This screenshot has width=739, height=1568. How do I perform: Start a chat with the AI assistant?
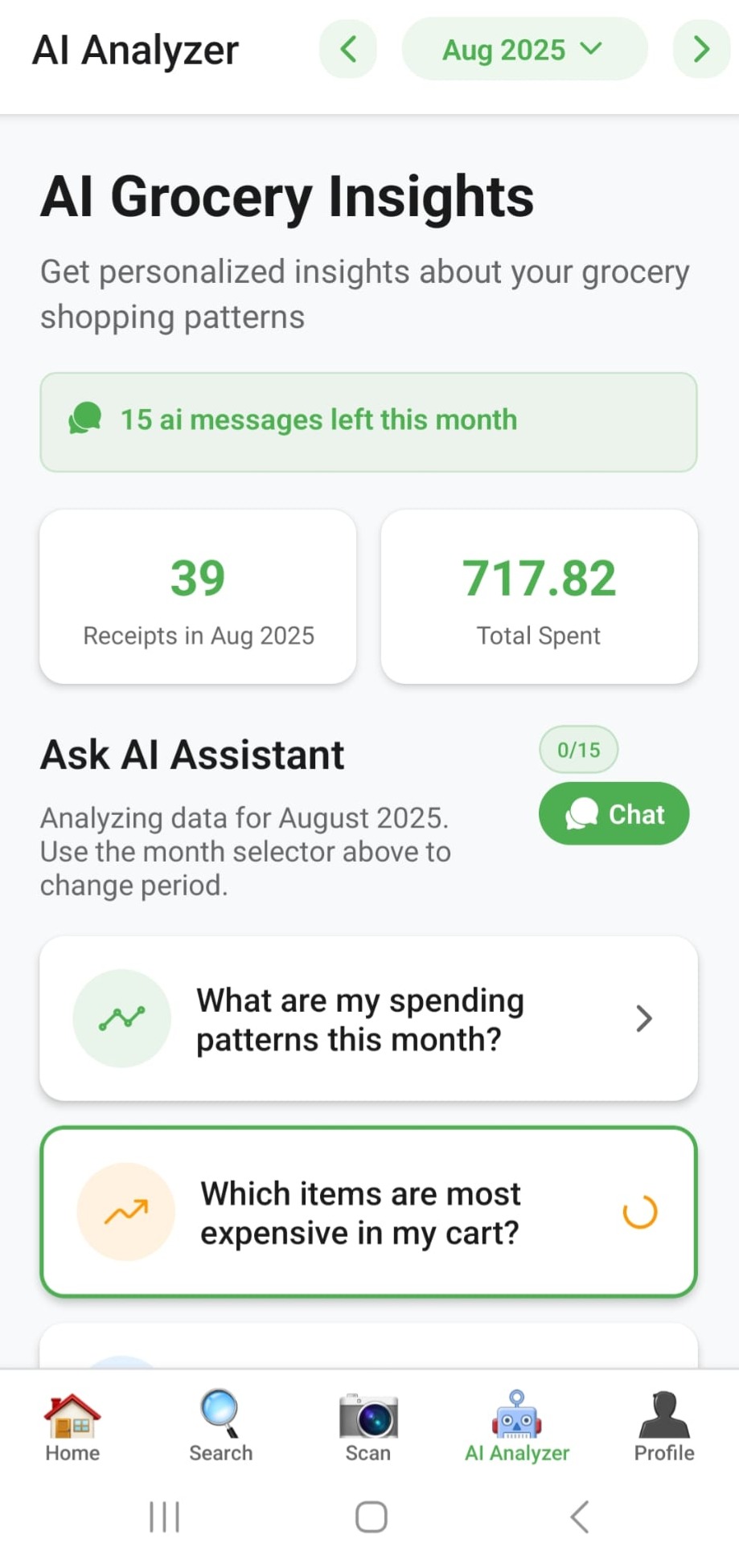coord(614,813)
